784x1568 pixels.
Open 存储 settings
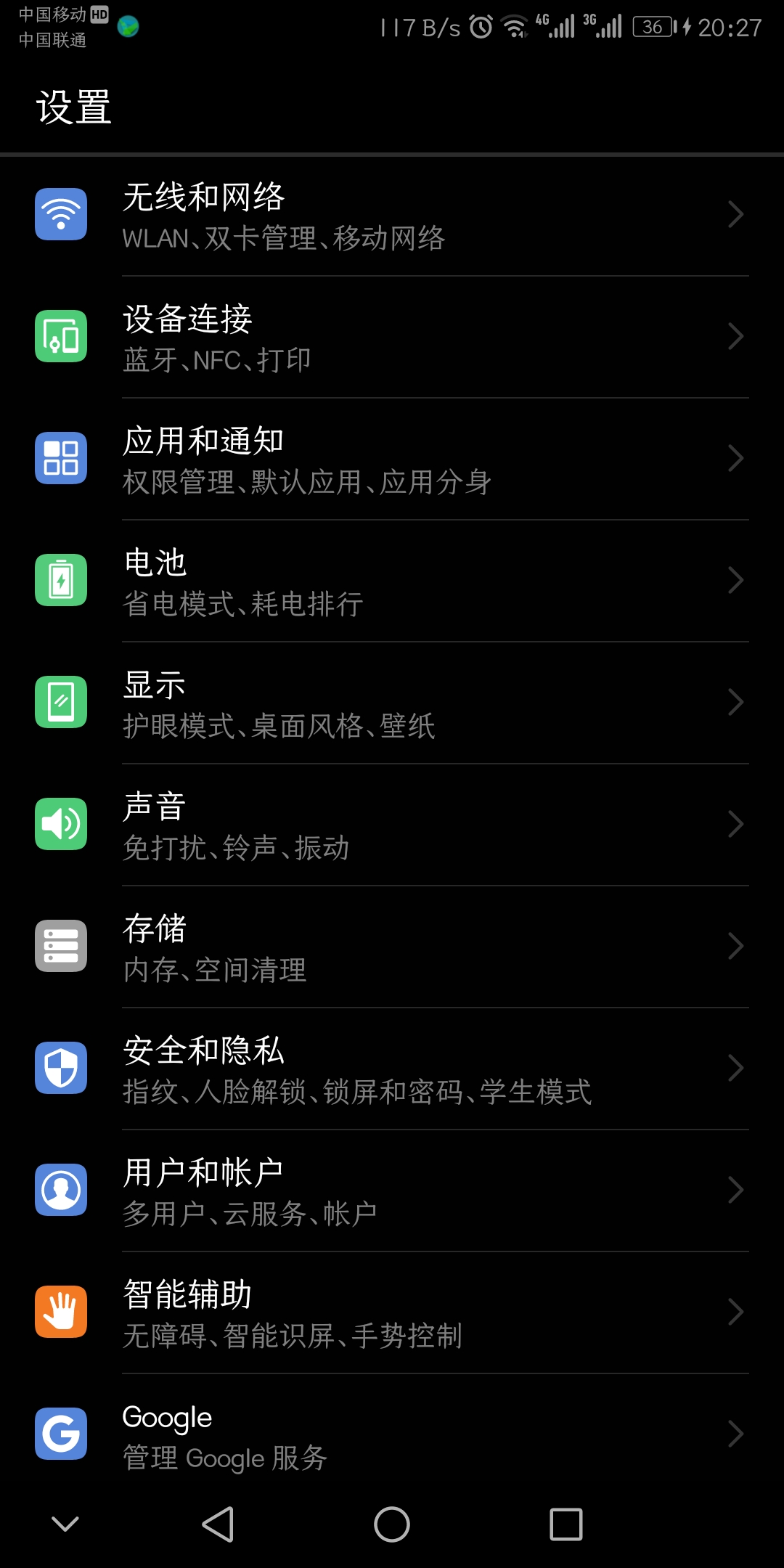point(392,947)
